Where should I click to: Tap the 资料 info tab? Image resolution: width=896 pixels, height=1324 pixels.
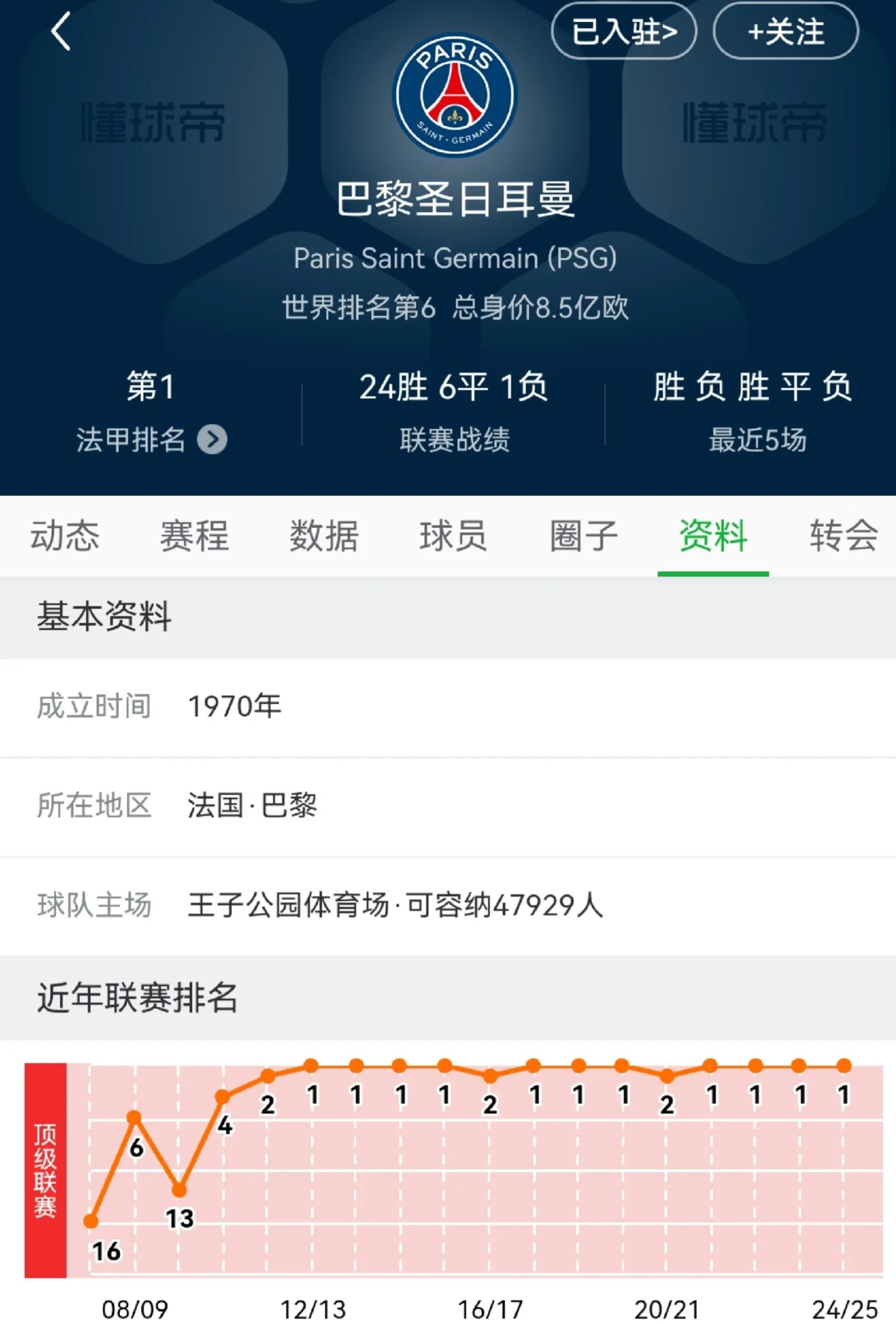(x=713, y=536)
